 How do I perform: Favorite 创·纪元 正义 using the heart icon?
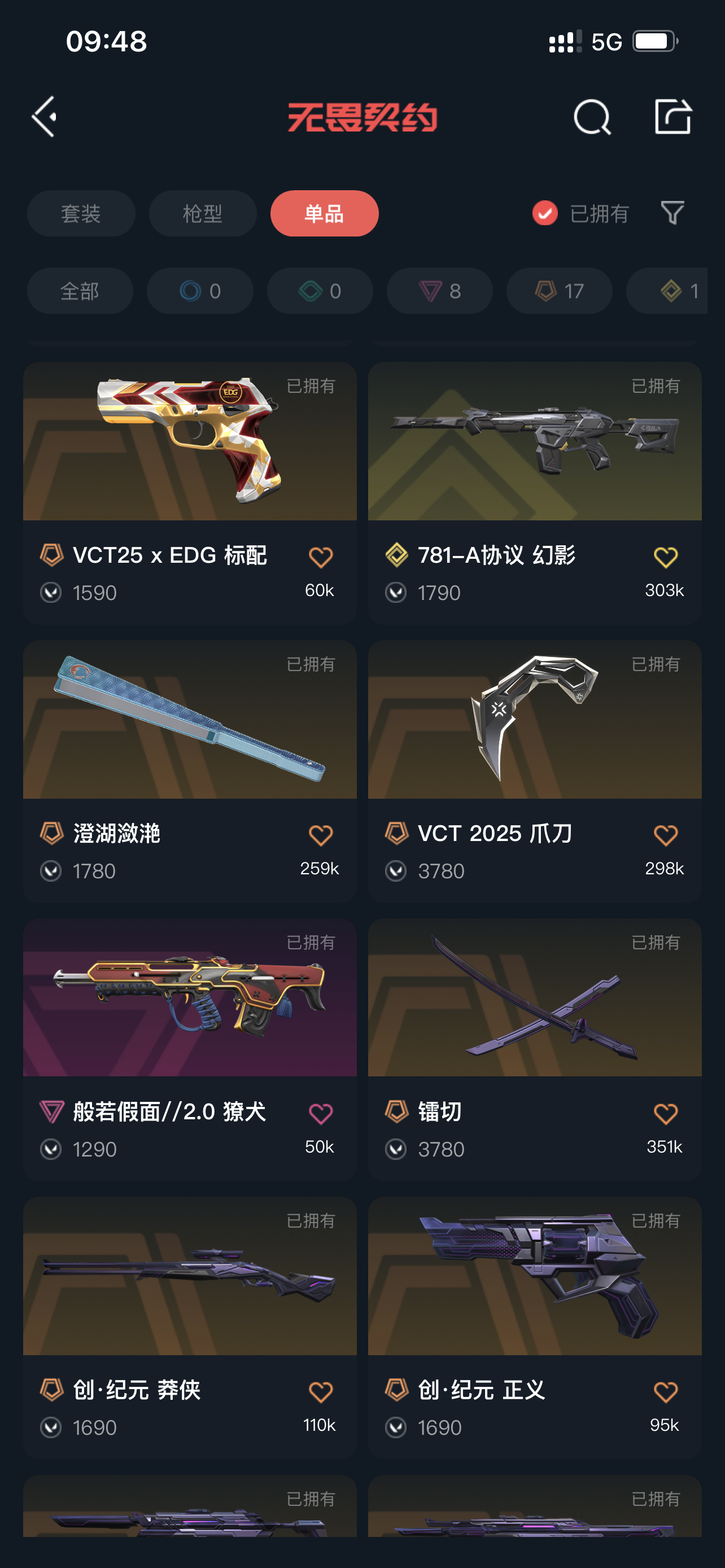coord(665,1391)
